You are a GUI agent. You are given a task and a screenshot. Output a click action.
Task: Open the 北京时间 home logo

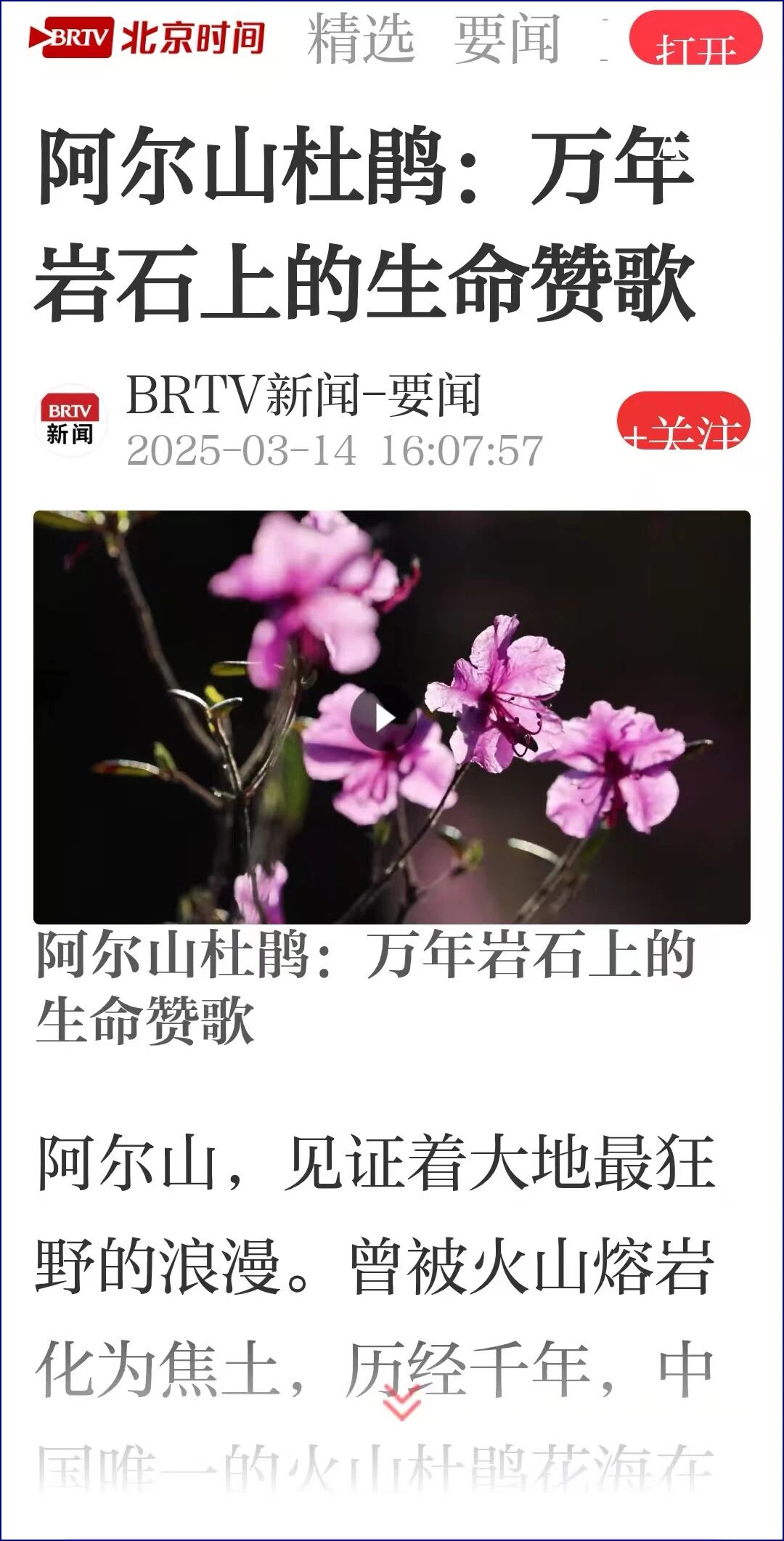coord(147,38)
